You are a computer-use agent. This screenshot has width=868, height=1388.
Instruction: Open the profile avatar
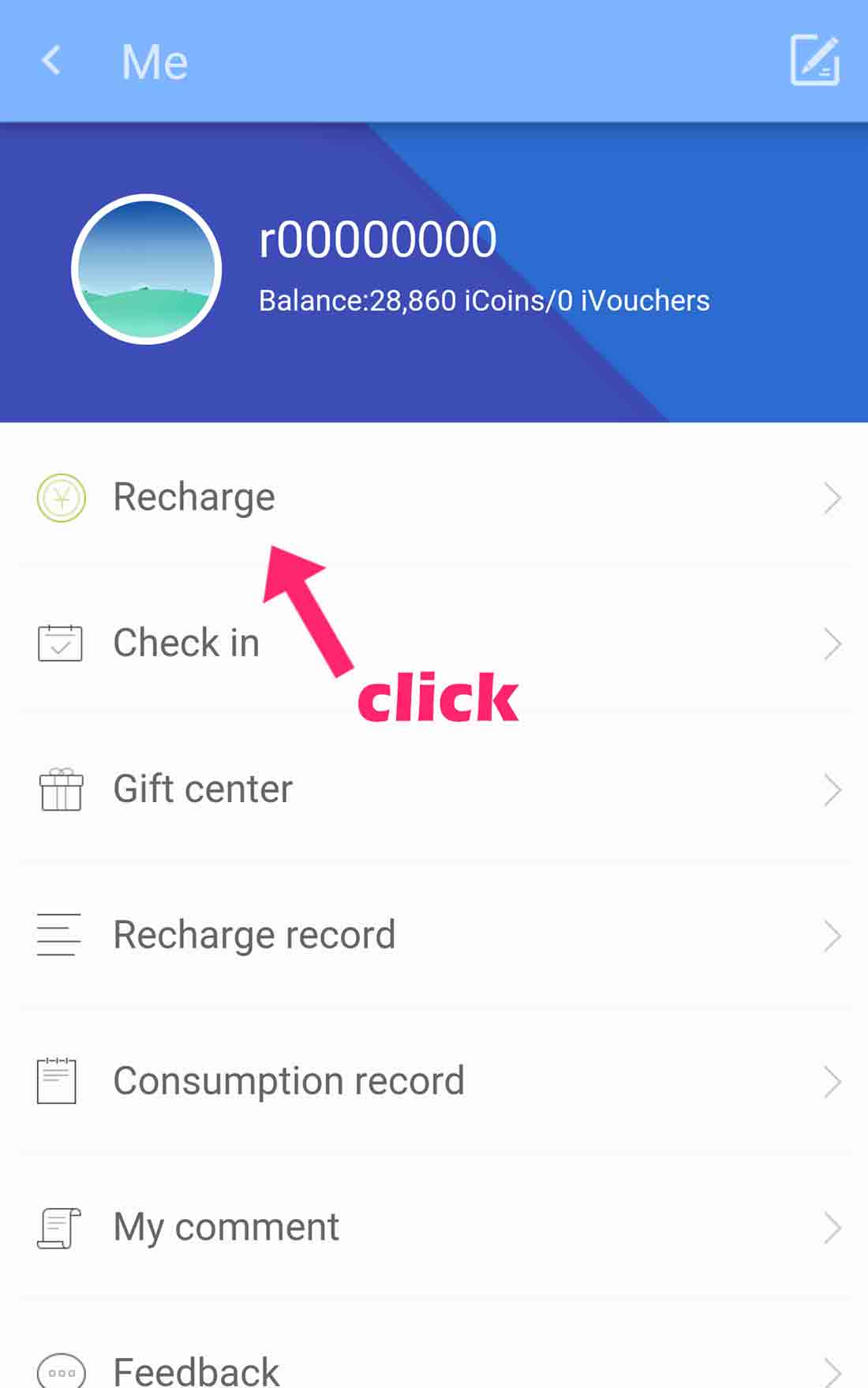point(146,269)
